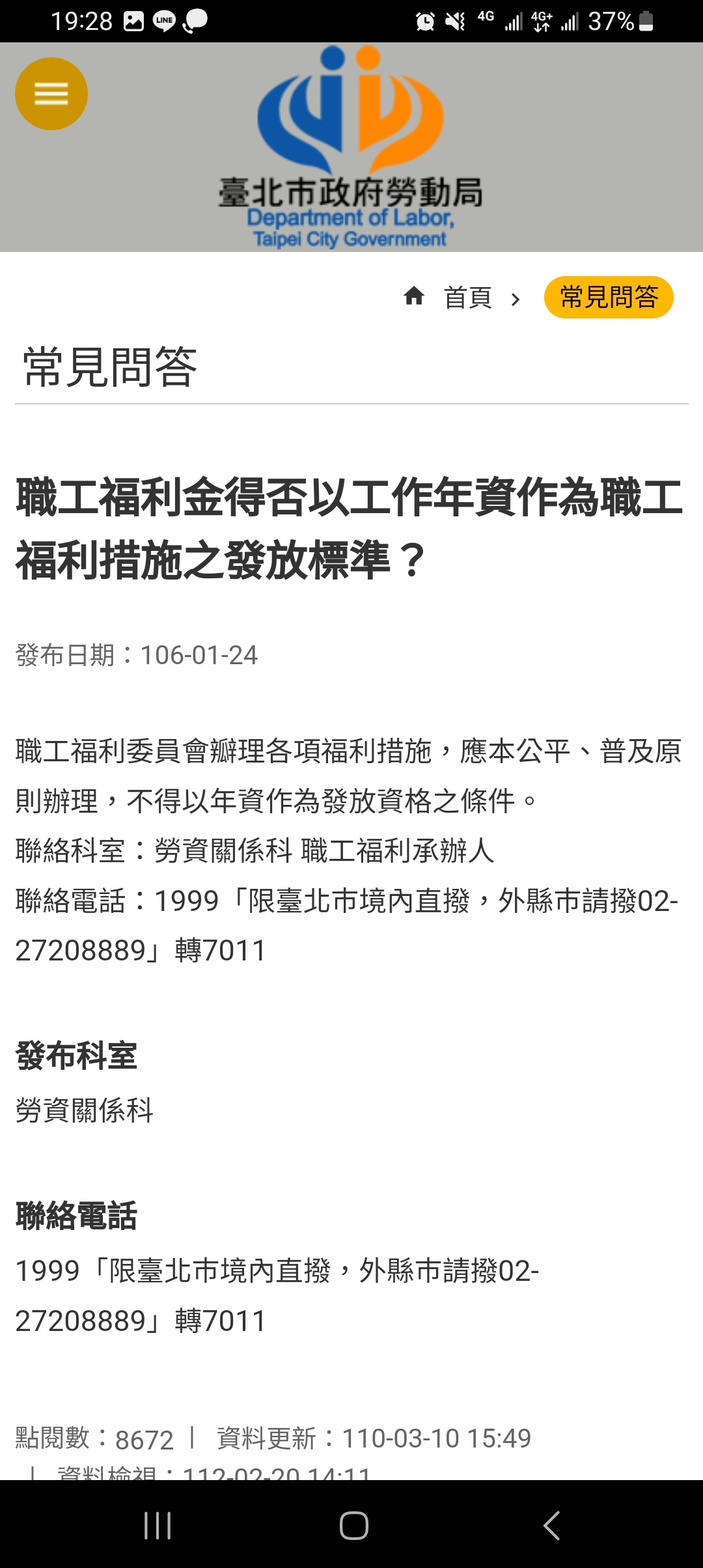Go back with the system back button
The image size is (703, 1568).
point(551,1525)
